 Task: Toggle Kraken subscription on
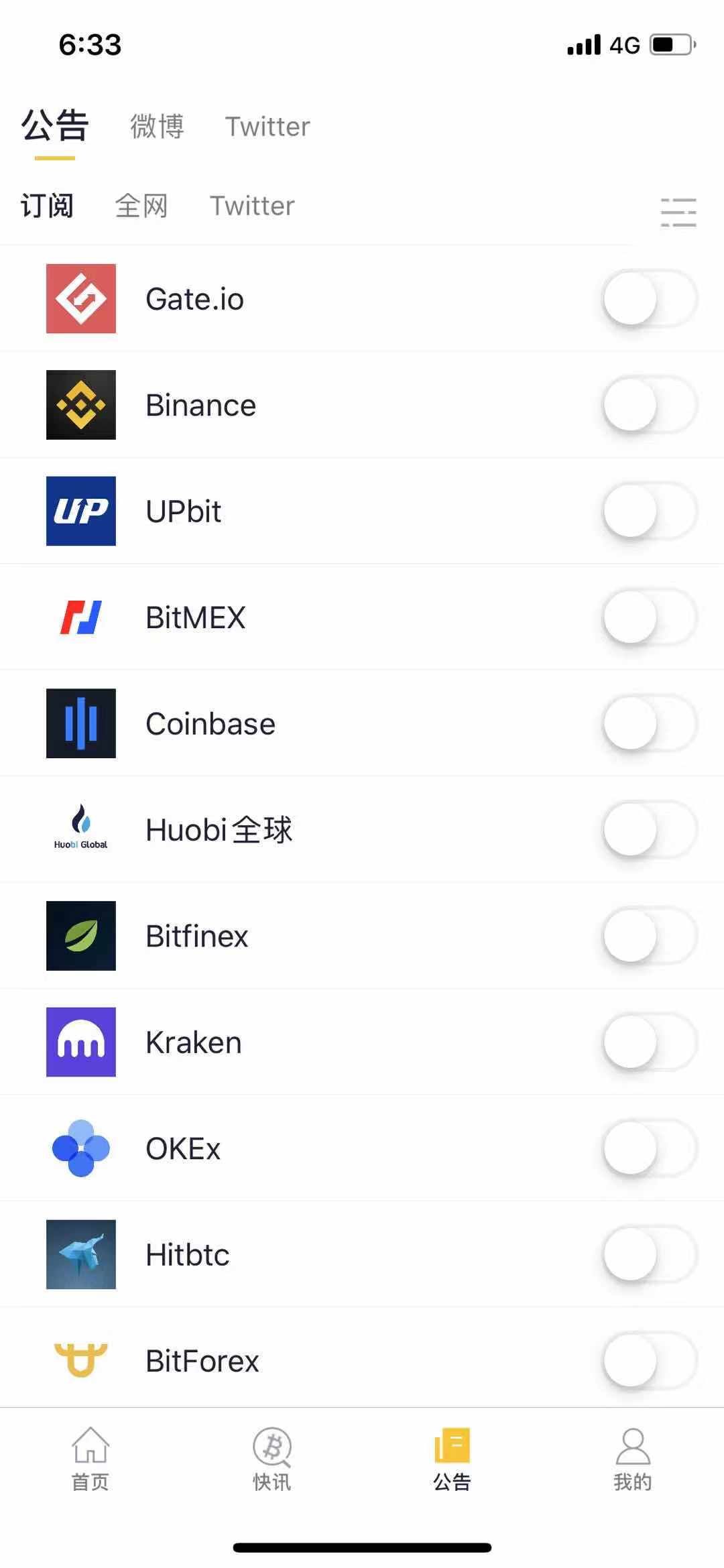[649, 1042]
